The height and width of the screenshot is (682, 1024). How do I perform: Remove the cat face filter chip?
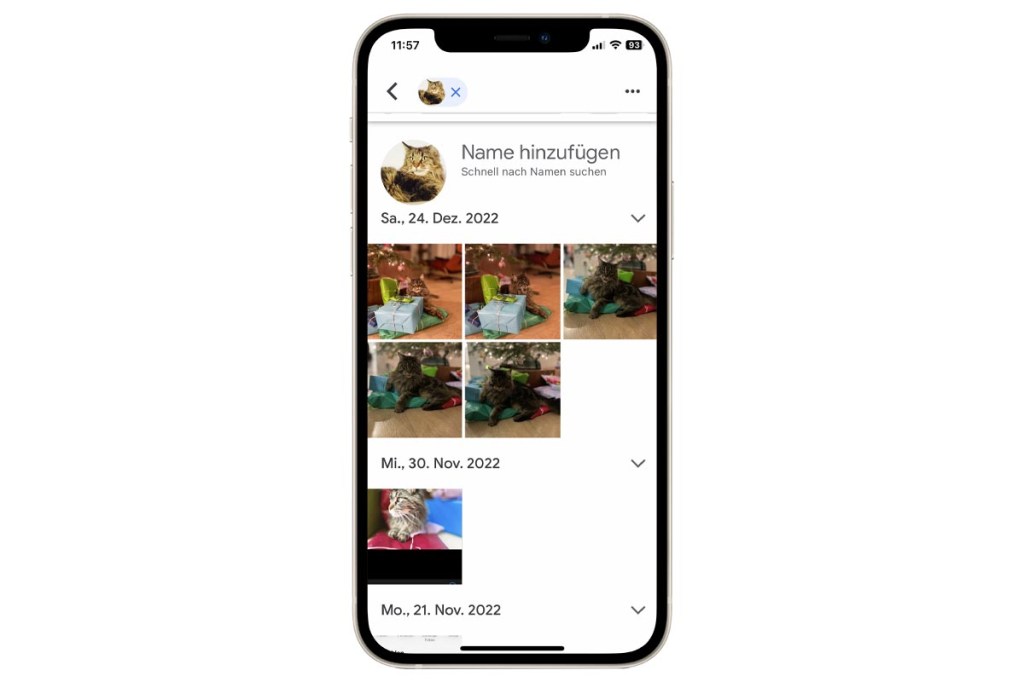click(x=455, y=92)
